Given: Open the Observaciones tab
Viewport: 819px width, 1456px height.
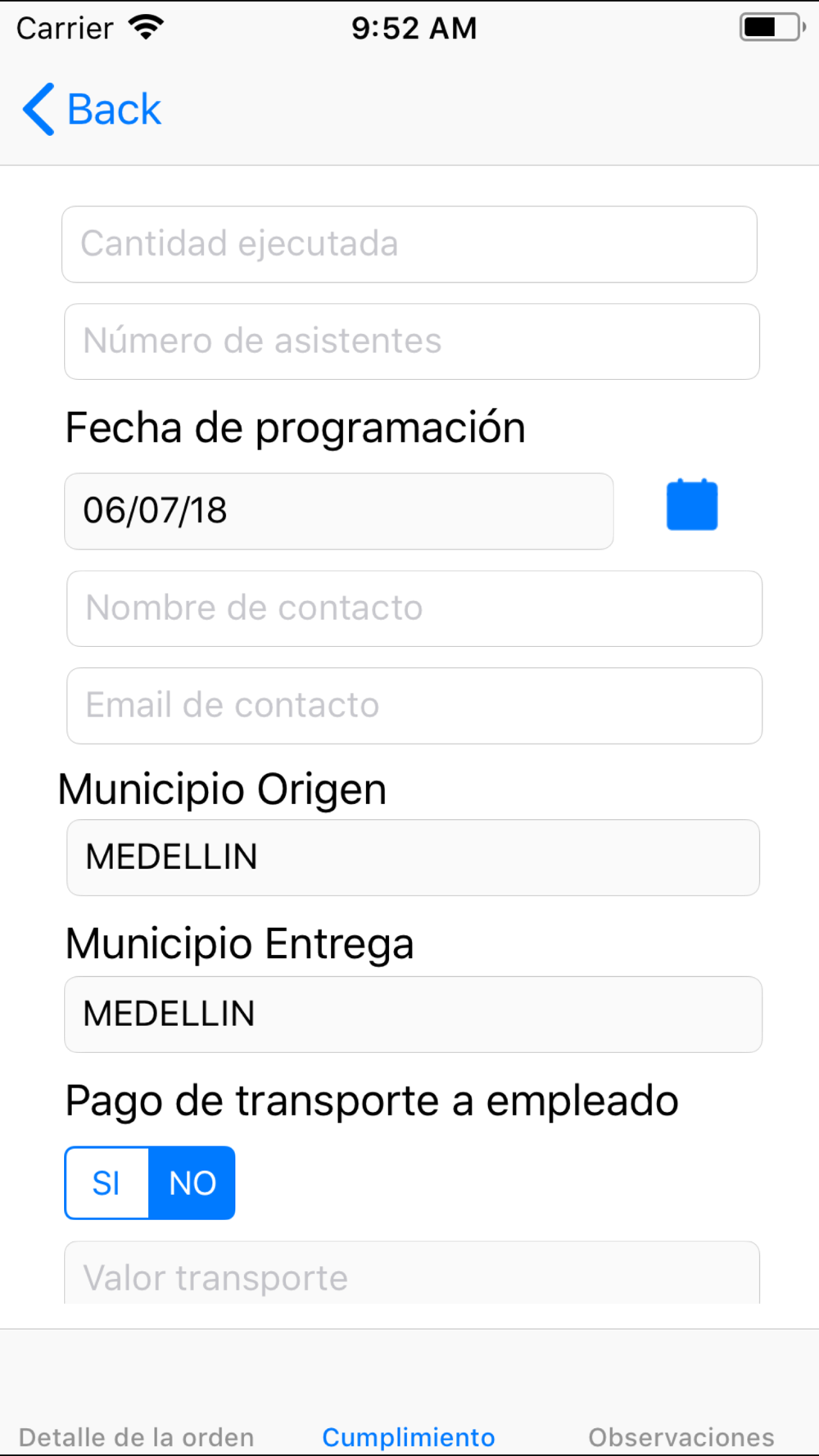Looking at the screenshot, I should click(681, 1437).
